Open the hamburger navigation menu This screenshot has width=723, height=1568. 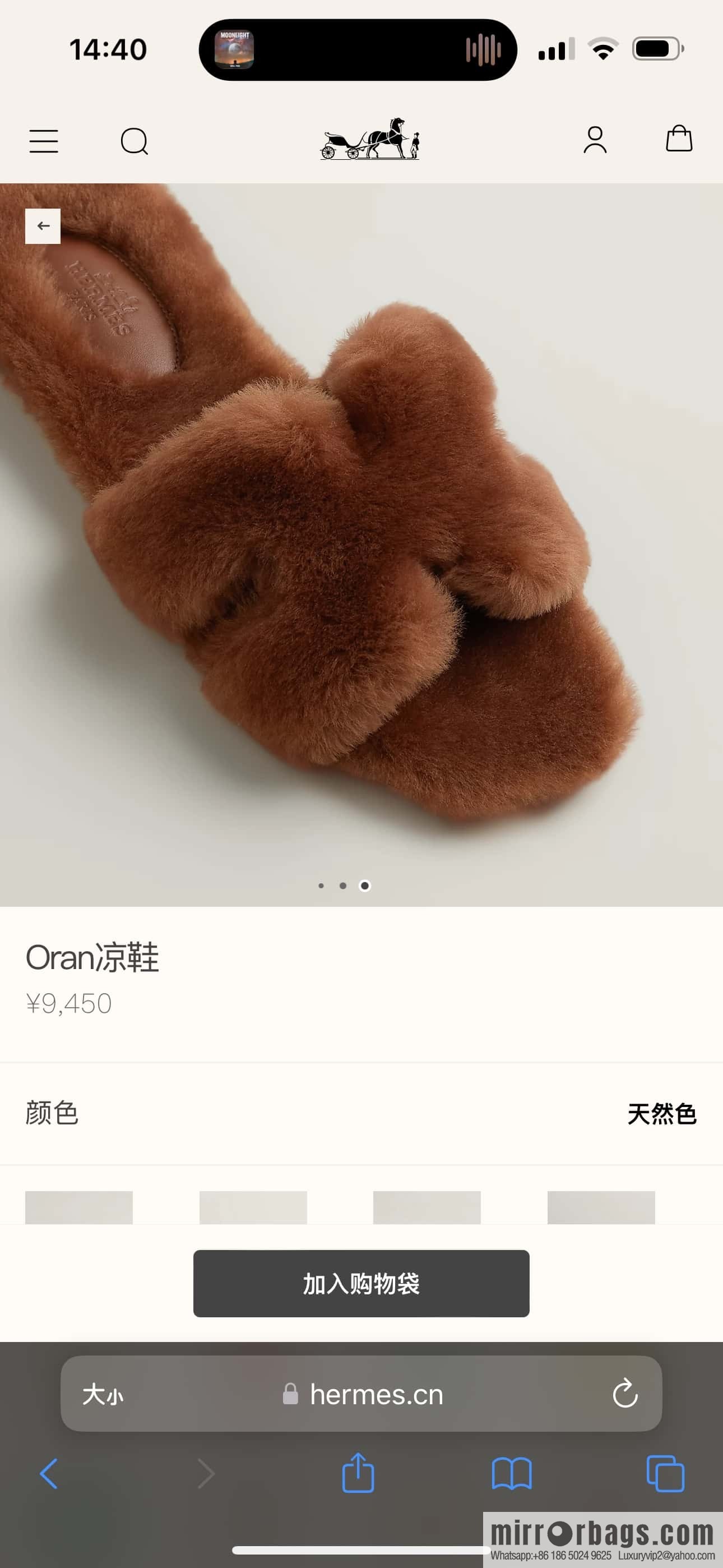[x=43, y=141]
